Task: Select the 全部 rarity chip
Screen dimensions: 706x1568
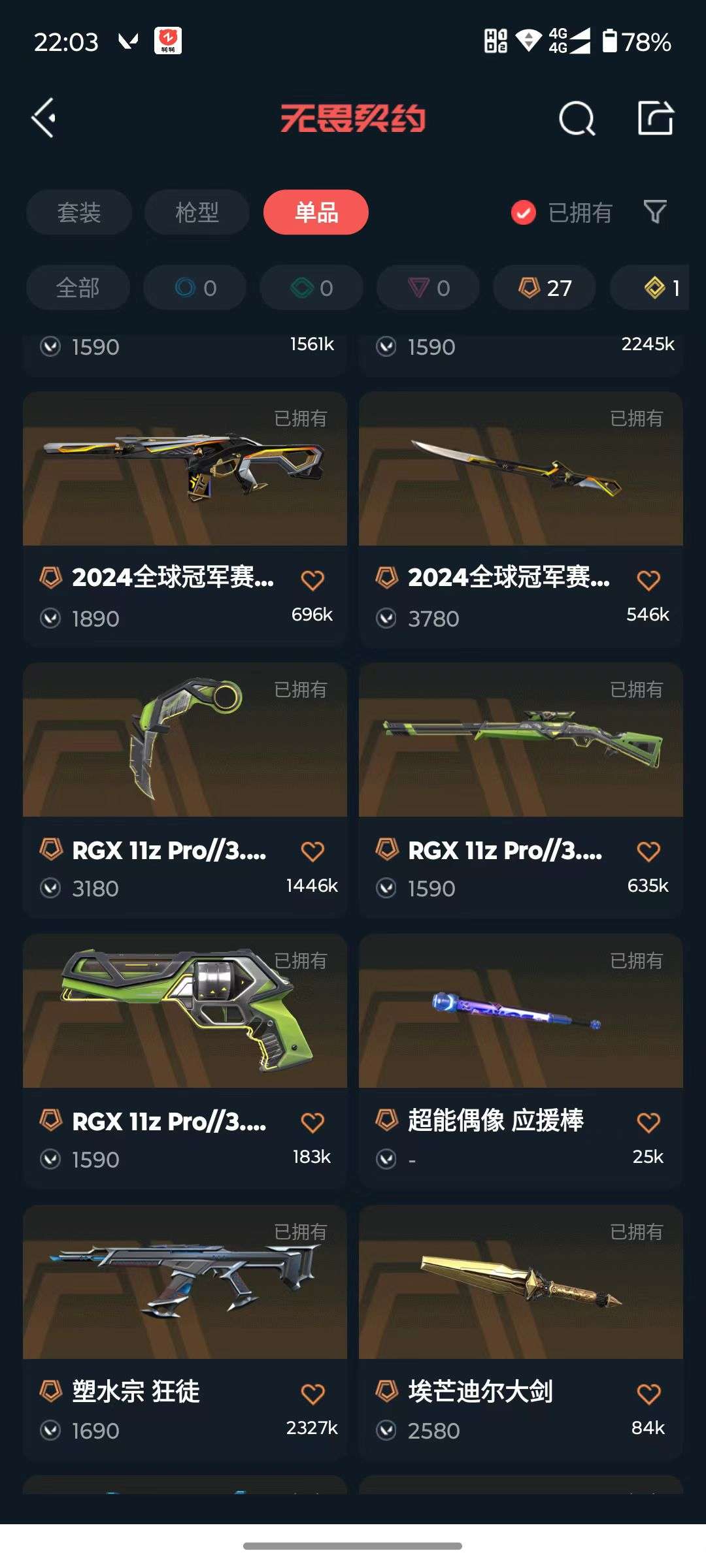Action: [x=78, y=287]
